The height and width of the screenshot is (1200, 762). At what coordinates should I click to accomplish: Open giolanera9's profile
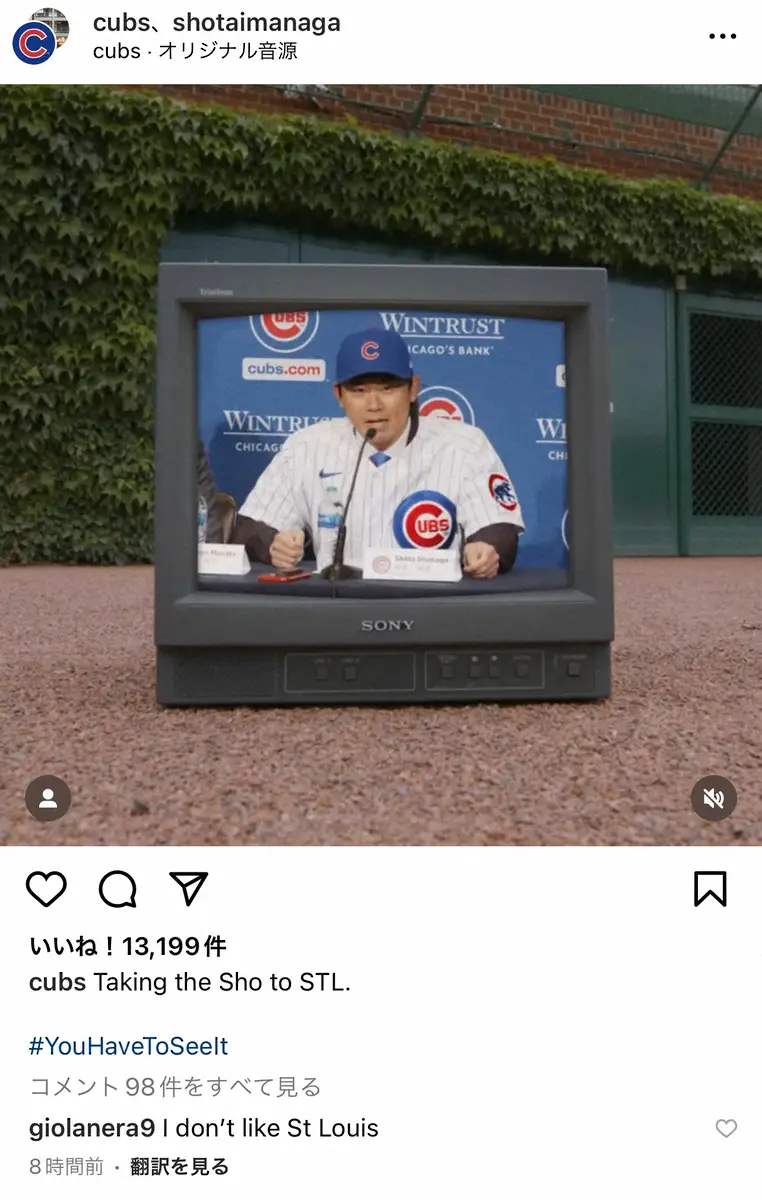tap(92, 1128)
